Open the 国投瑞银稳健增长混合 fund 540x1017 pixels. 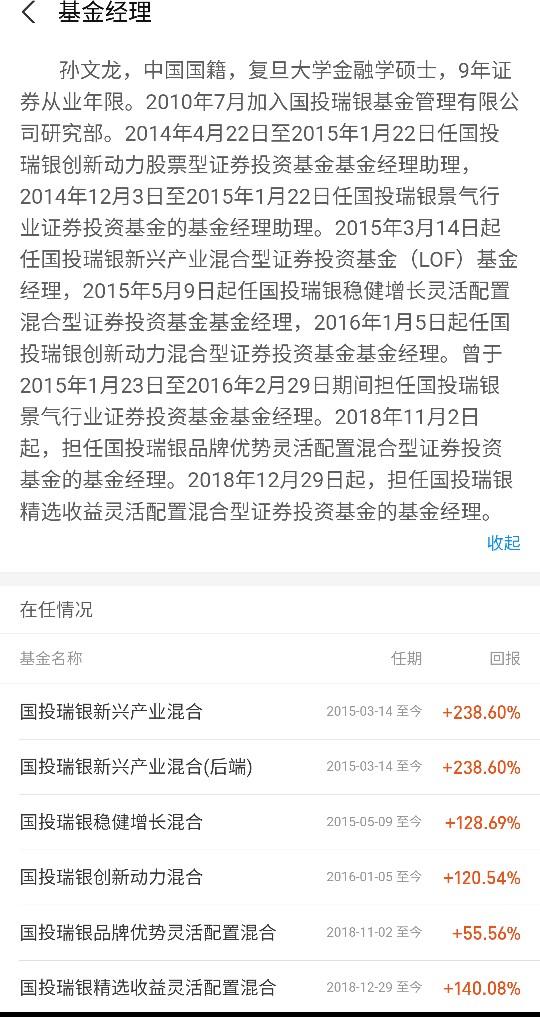pyautogui.click(x=270, y=822)
